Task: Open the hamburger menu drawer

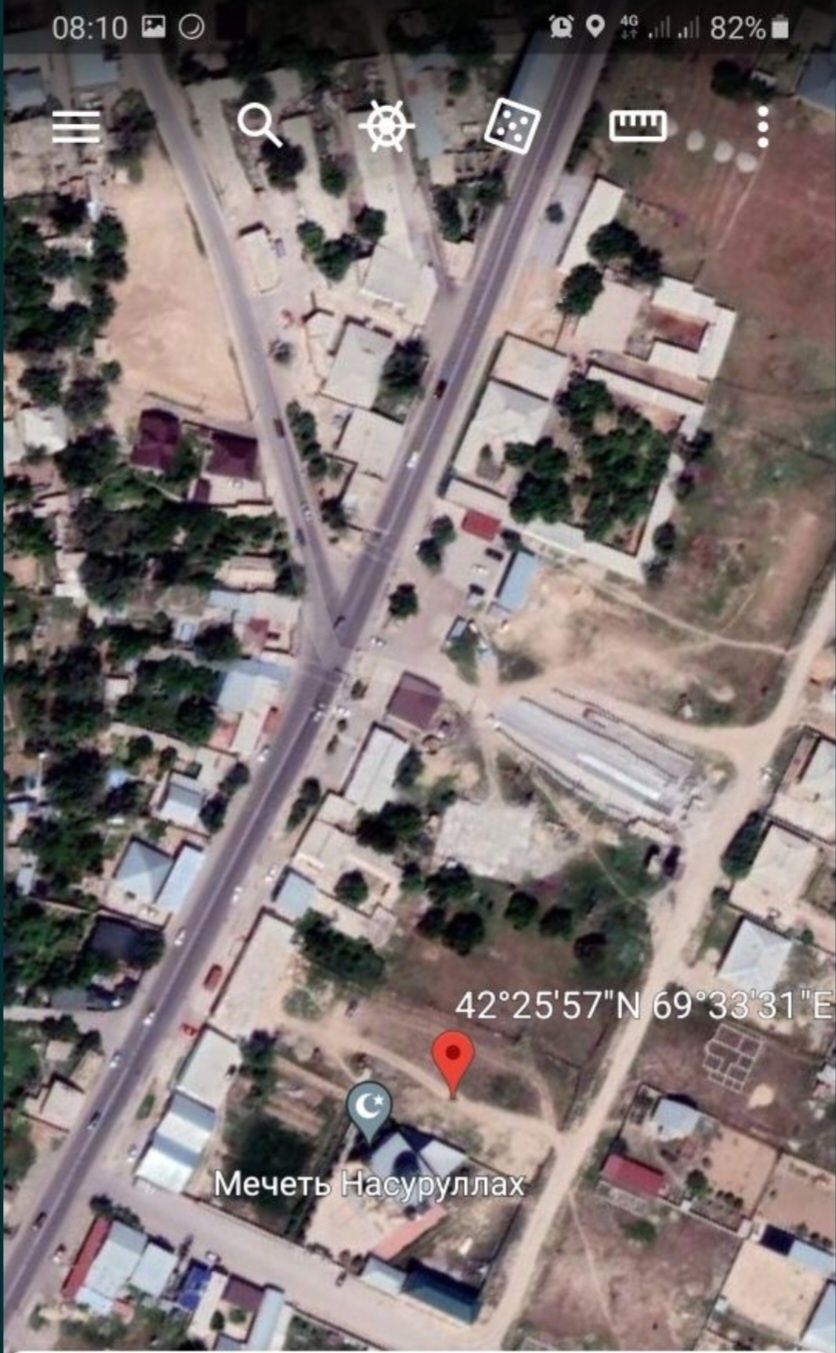Action: coord(76,127)
